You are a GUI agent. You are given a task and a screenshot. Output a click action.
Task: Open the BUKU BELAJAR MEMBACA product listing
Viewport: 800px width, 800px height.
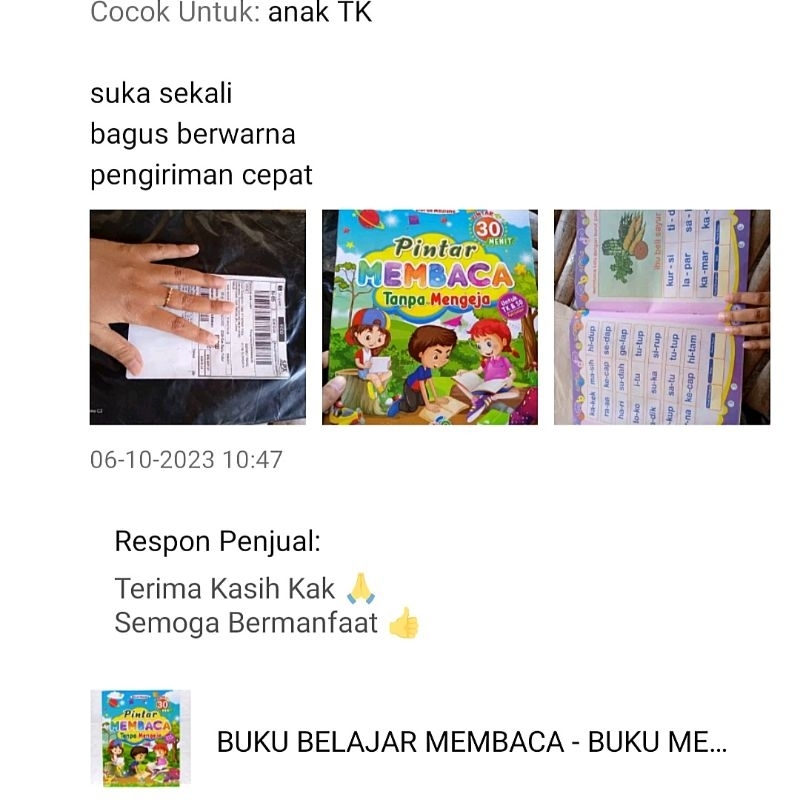471,742
